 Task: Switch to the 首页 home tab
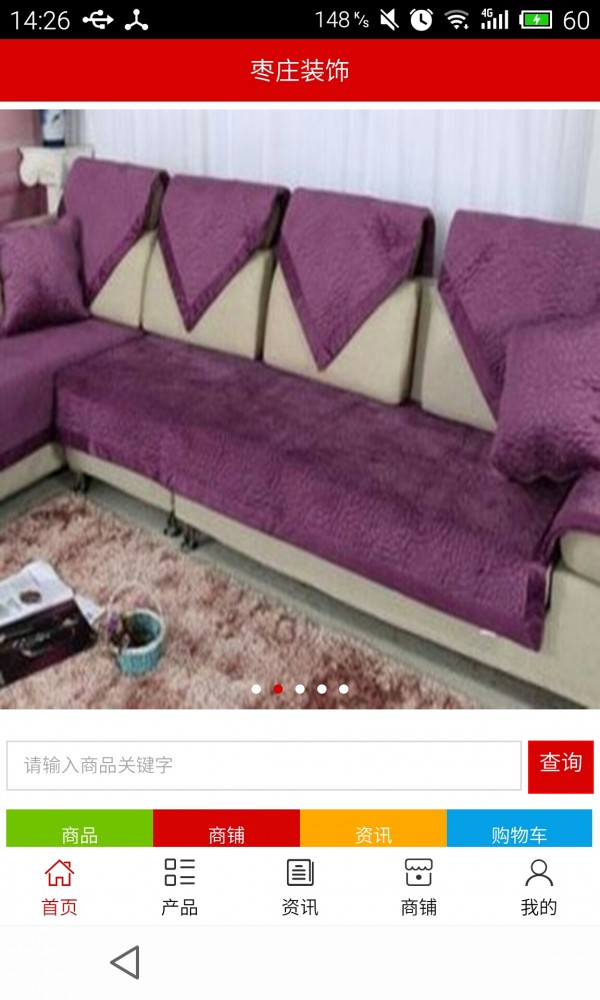[x=59, y=887]
